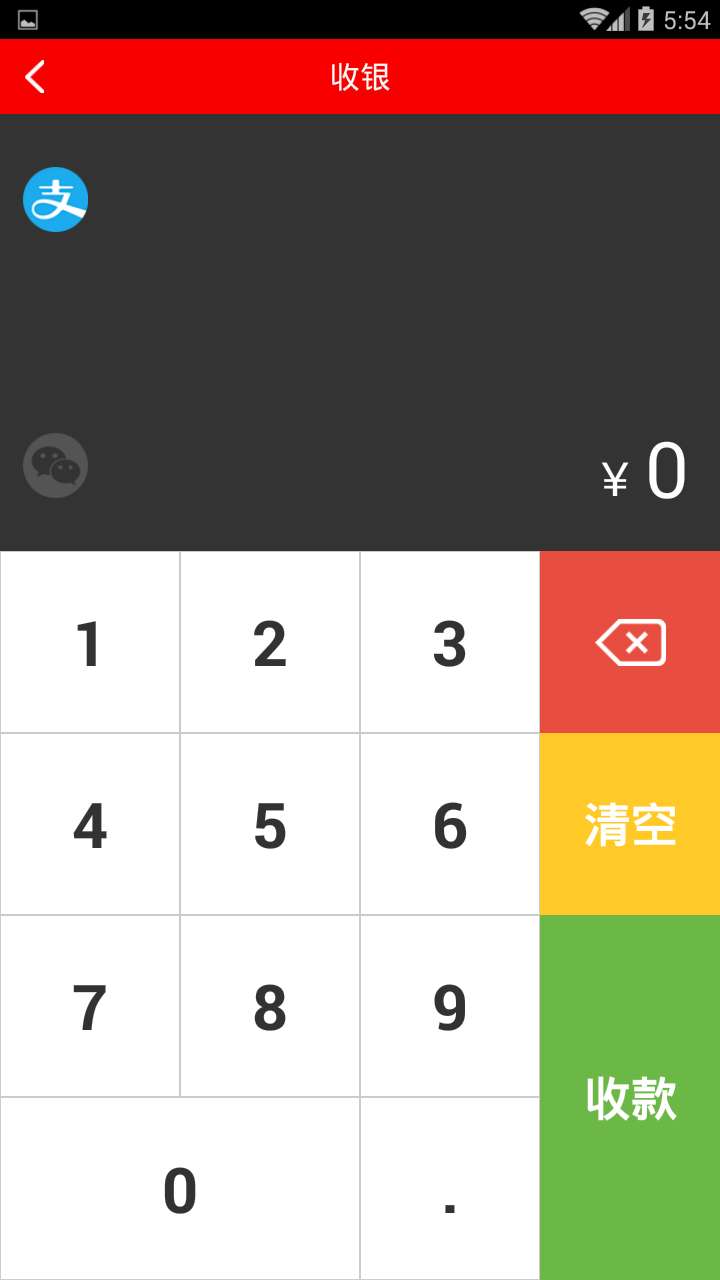Enter digit 7 on the keypad
This screenshot has width=720, height=1280.
(x=90, y=1007)
